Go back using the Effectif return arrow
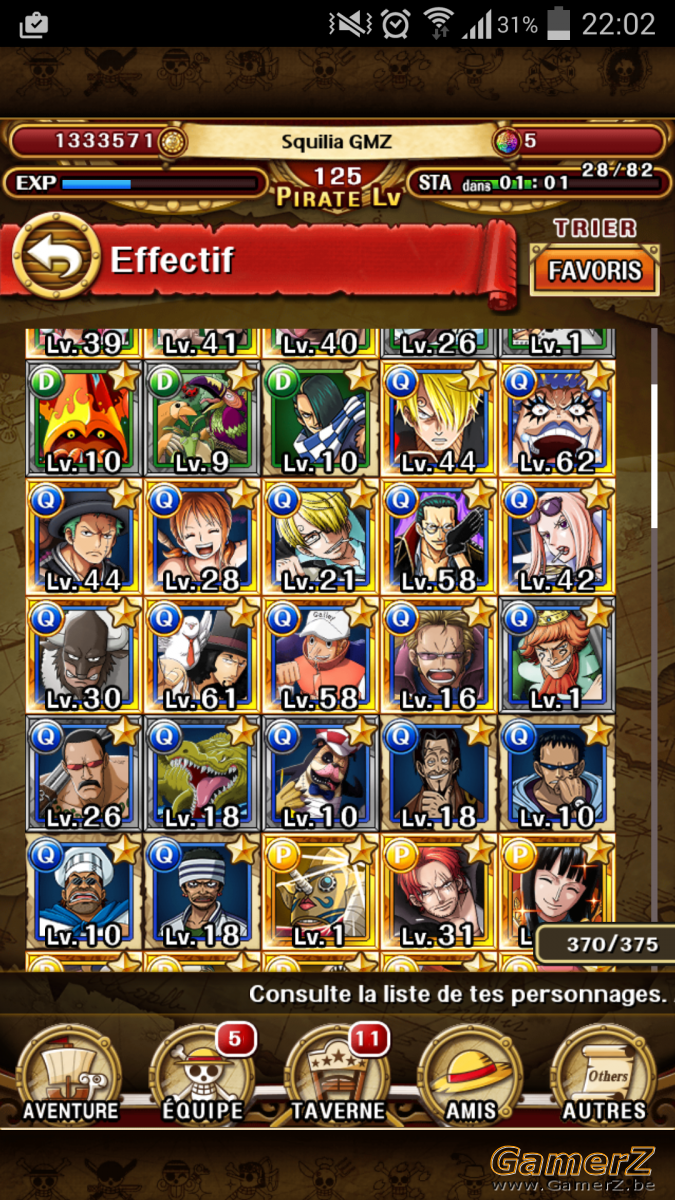This screenshot has width=675, height=1200. (x=55, y=259)
